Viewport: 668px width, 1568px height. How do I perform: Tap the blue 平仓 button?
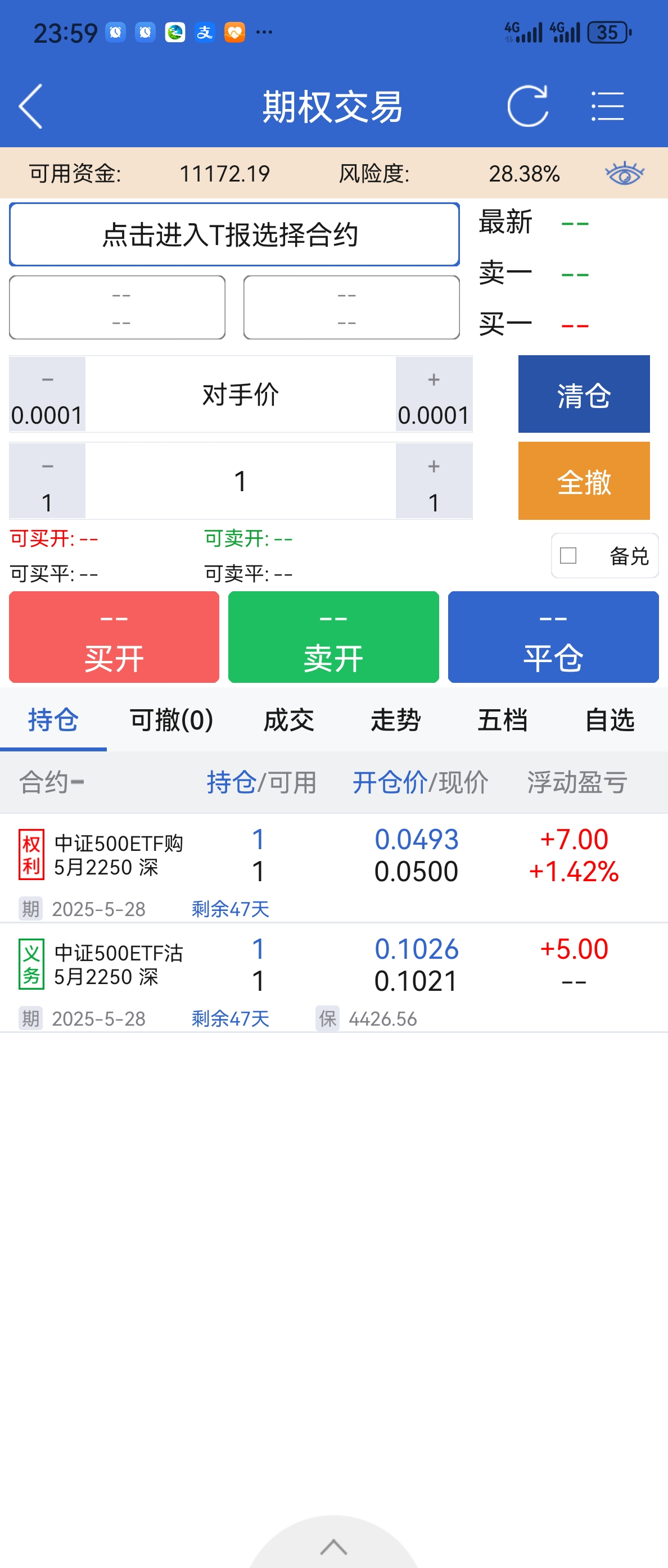click(553, 637)
